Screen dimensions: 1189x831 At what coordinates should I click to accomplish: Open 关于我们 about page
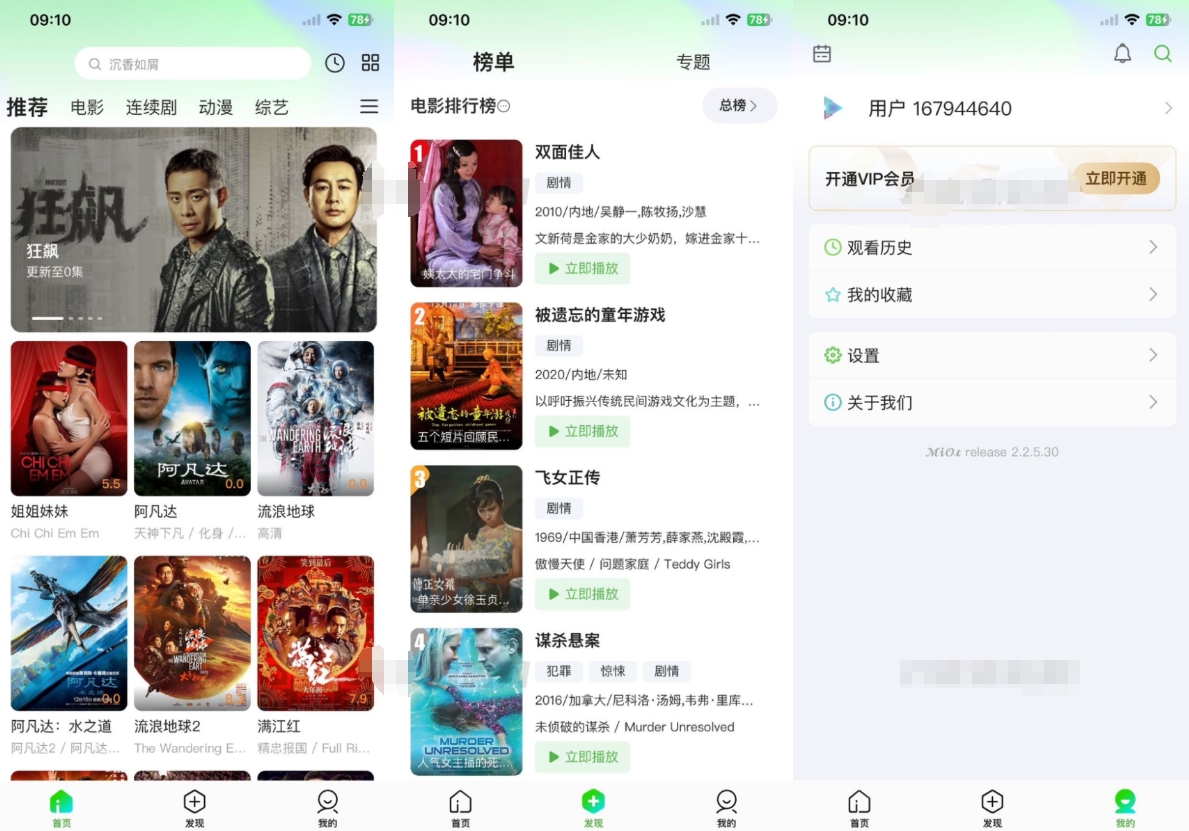[992, 403]
